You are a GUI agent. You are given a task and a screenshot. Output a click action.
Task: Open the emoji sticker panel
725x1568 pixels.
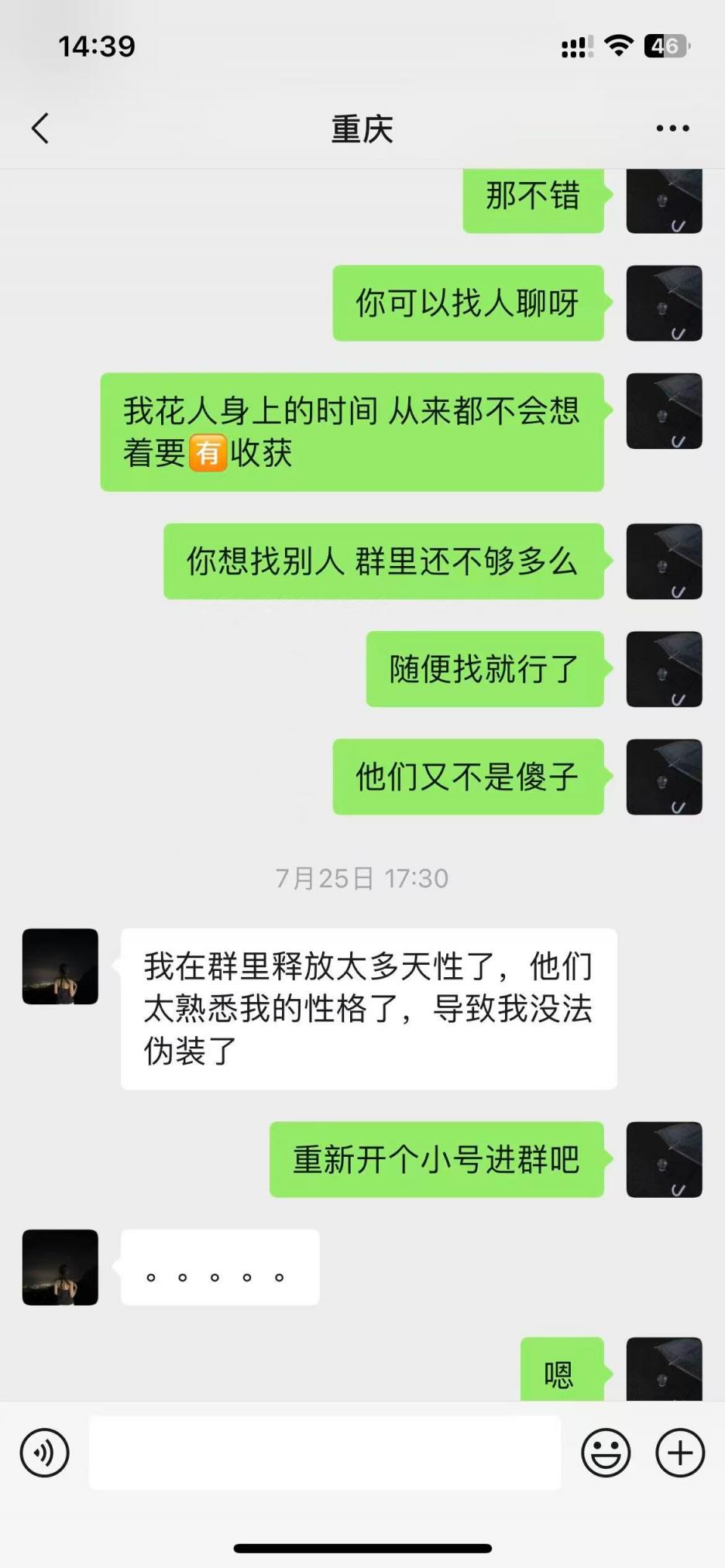tap(606, 1452)
